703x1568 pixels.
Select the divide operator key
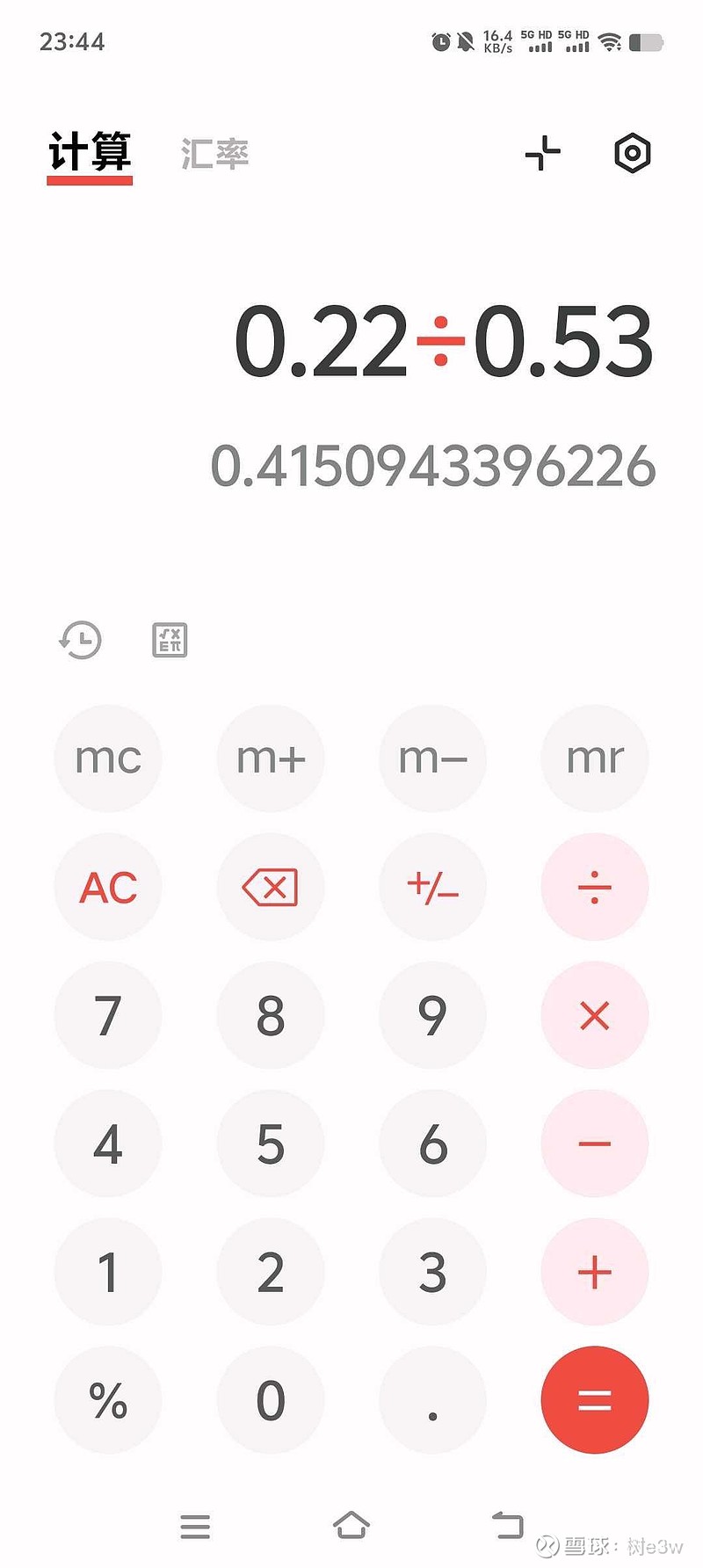(x=595, y=887)
